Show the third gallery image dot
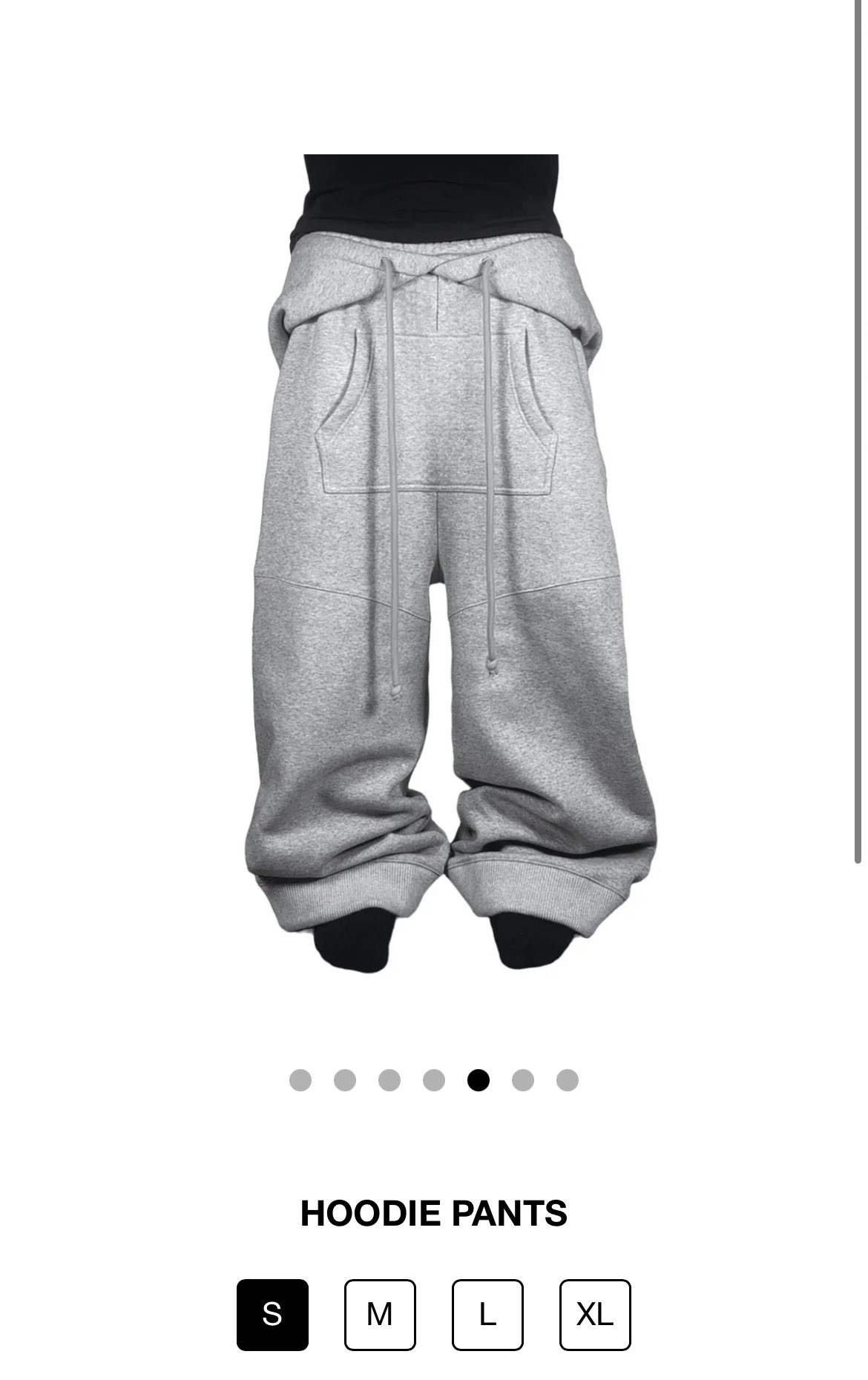Screen dimensions: 868x1380 point(389,1080)
